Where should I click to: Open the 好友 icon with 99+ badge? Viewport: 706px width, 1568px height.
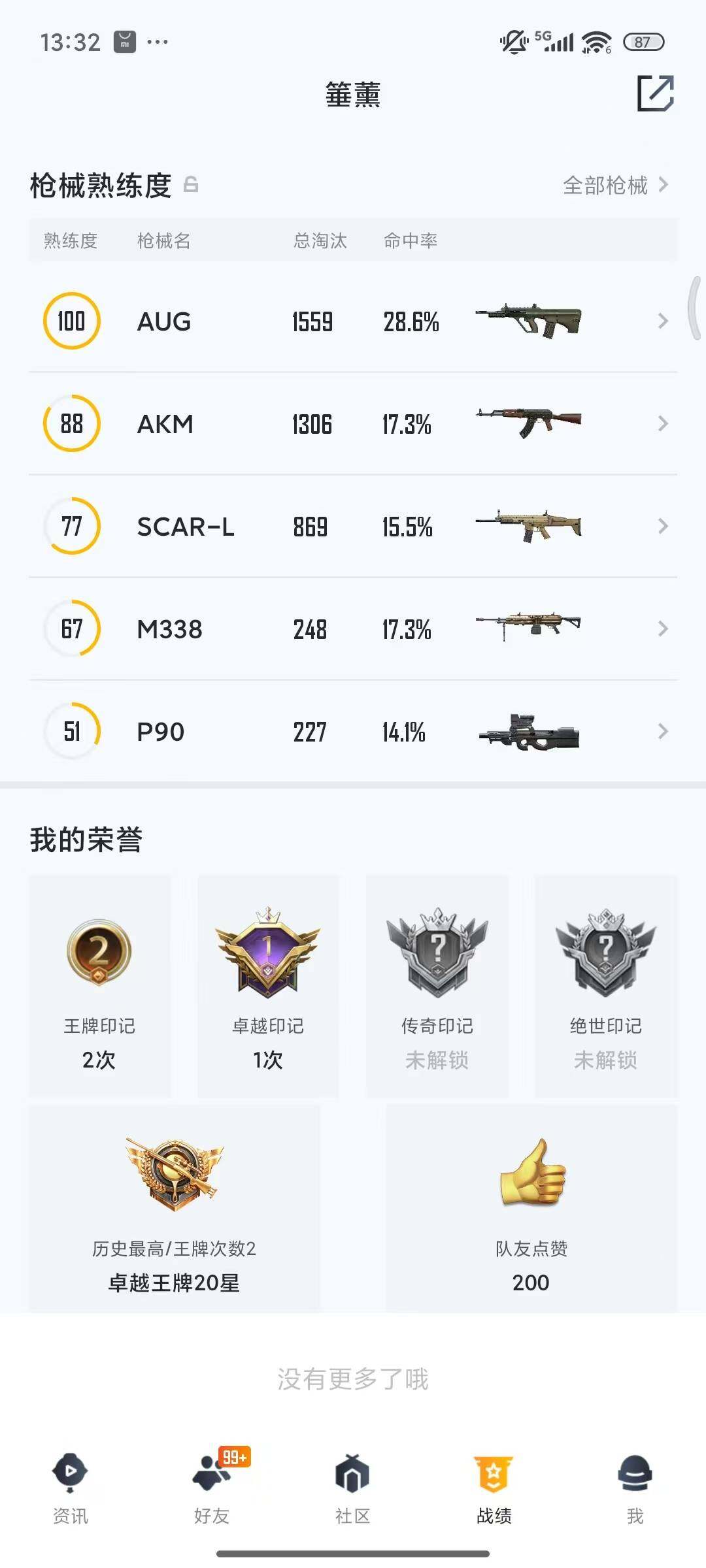tap(211, 1473)
